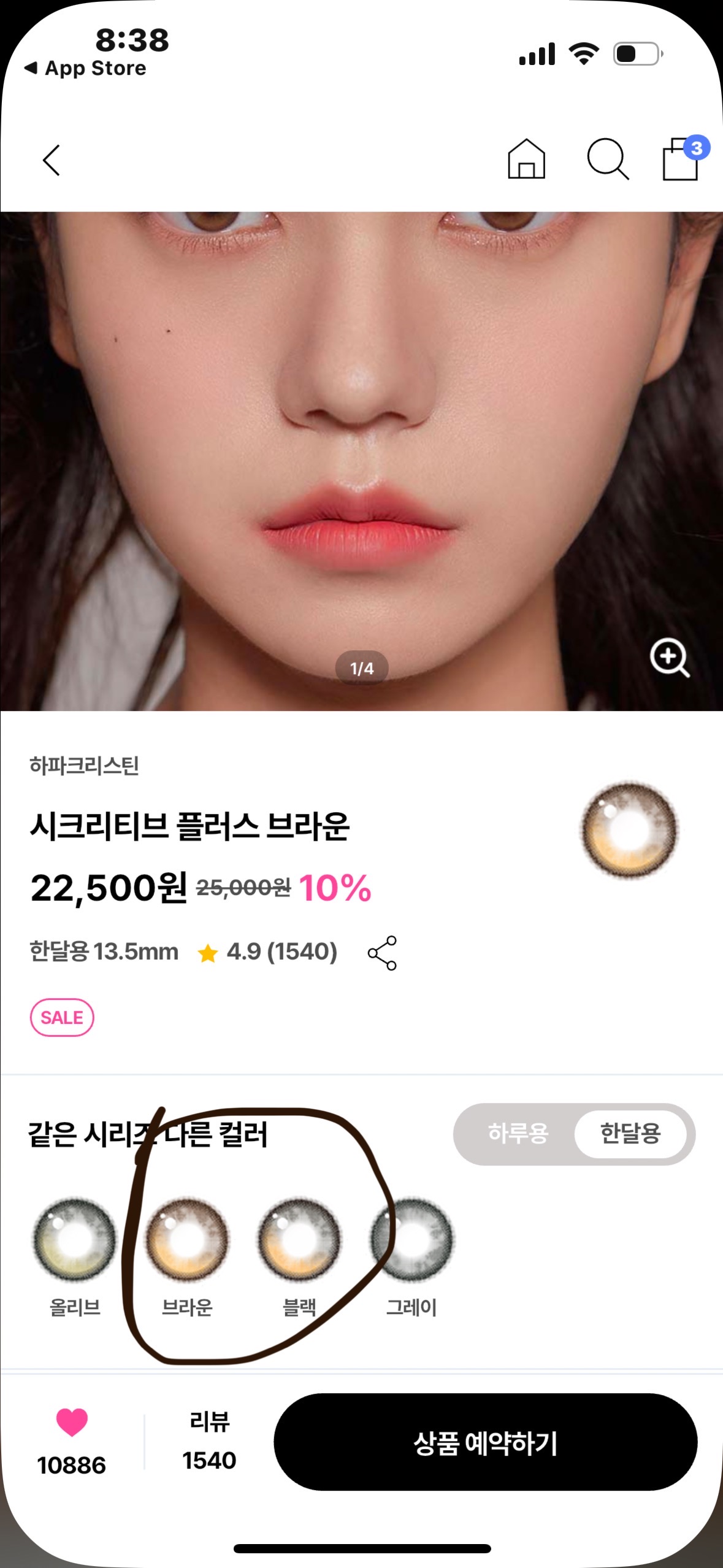Return to the App Store
Screen dimensions: 723x1568
pyautogui.click(x=86, y=68)
